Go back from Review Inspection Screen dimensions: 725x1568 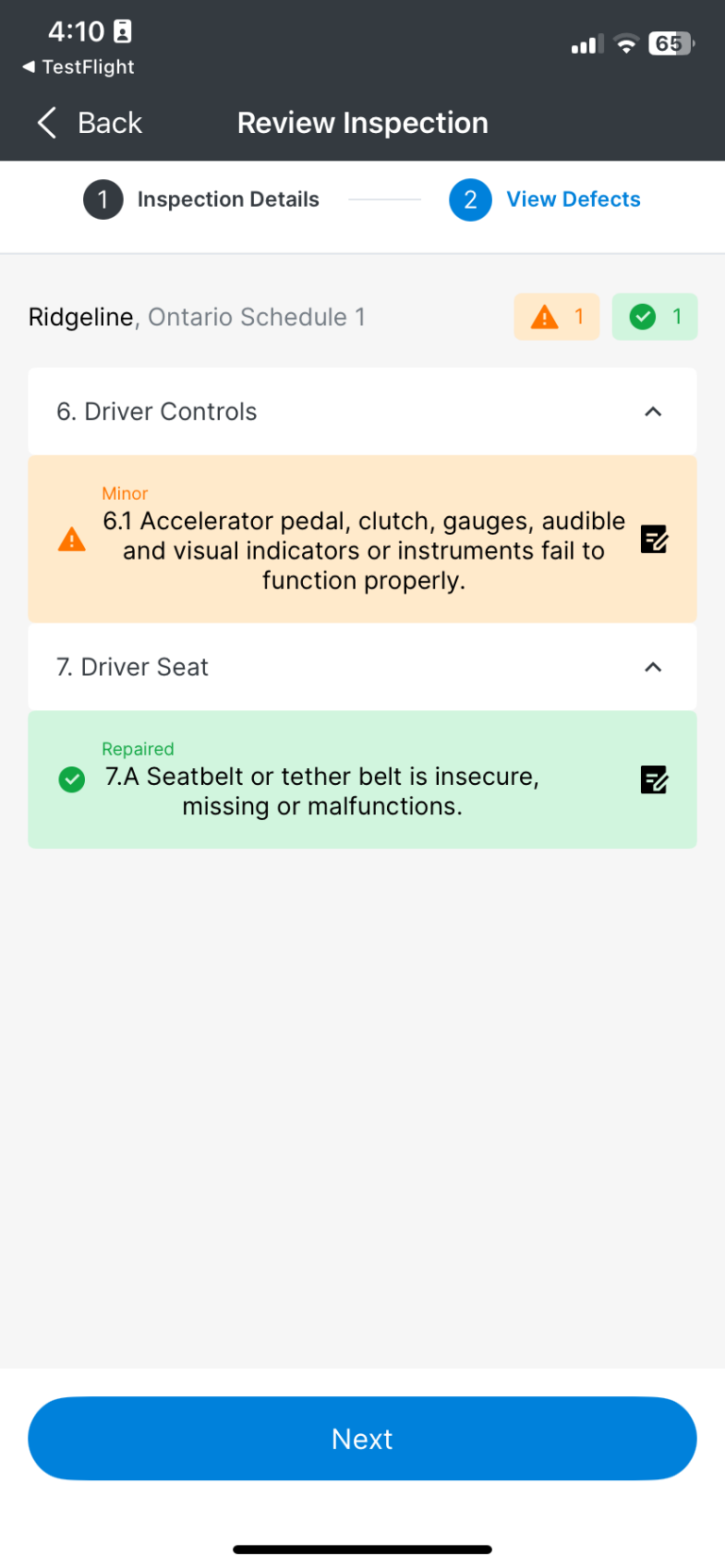pos(89,123)
